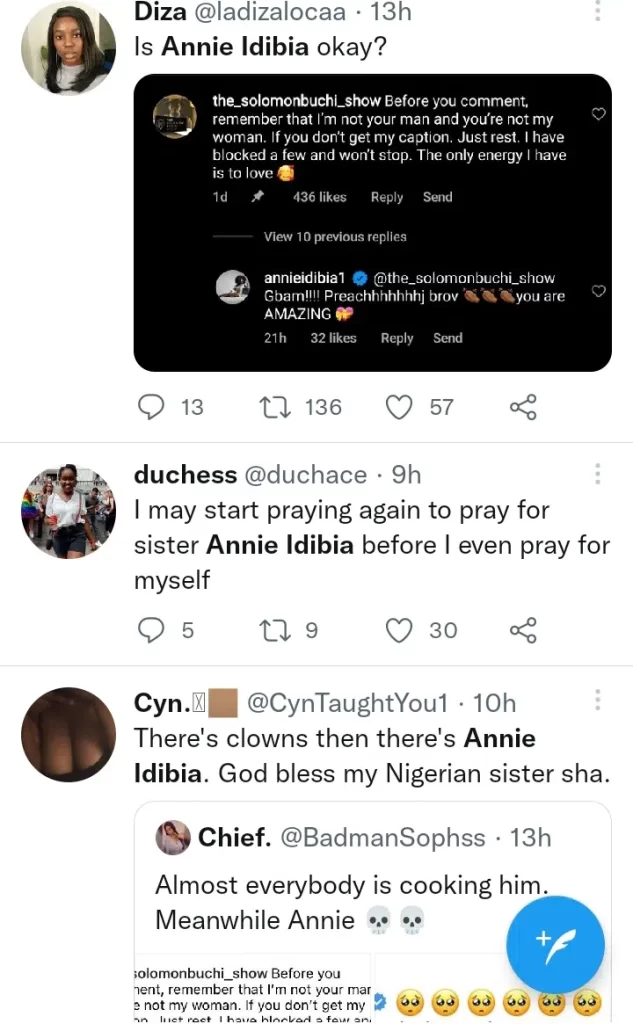
Task: Retweet Diza's tweet about Annie Idibia
Action: (272, 407)
